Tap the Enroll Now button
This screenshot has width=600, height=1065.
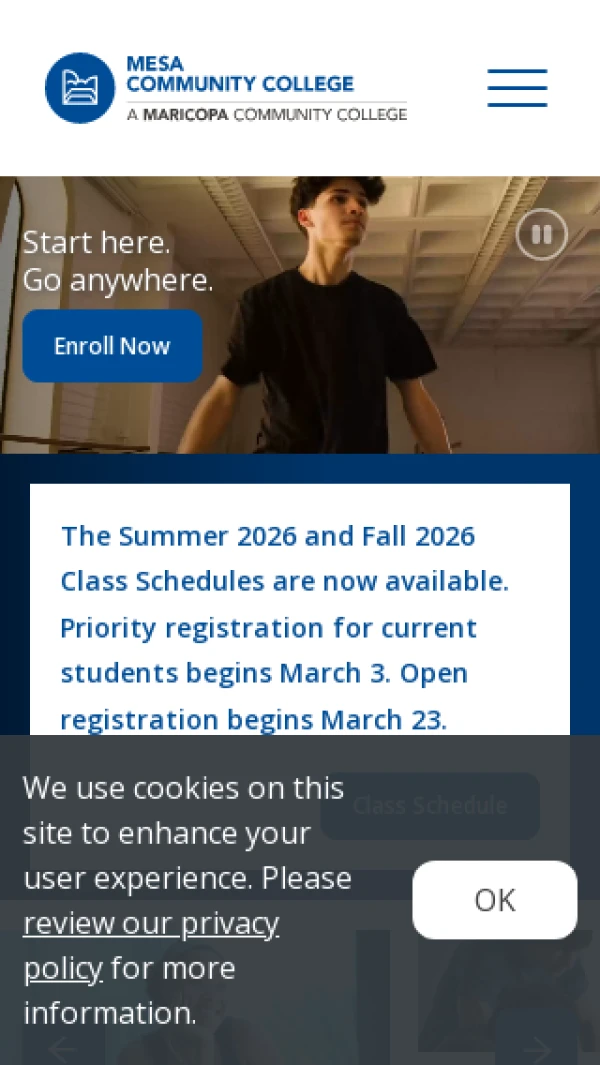pyautogui.click(x=112, y=346)
